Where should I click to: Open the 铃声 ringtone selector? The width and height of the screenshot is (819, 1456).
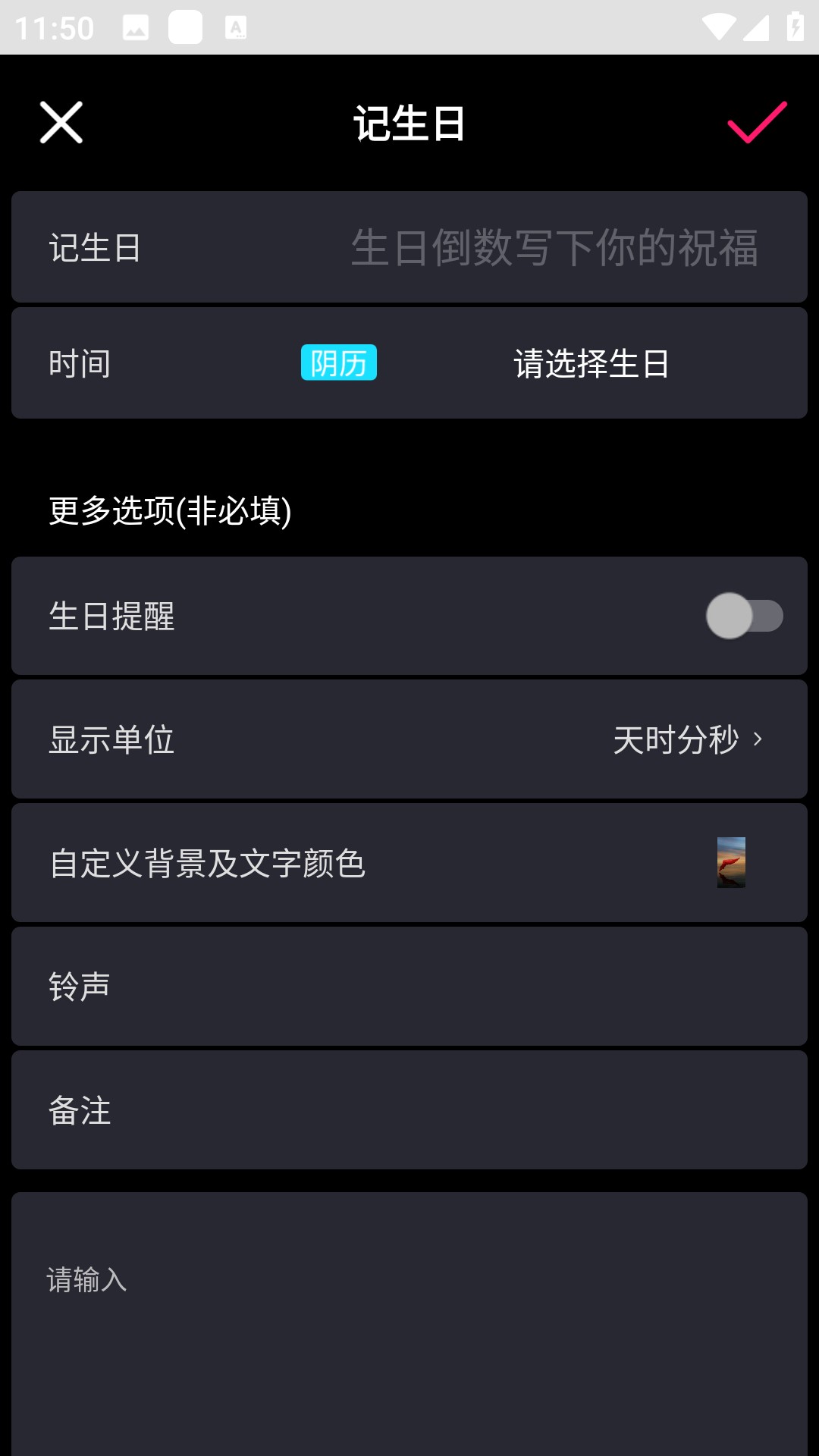pos(409,987)
